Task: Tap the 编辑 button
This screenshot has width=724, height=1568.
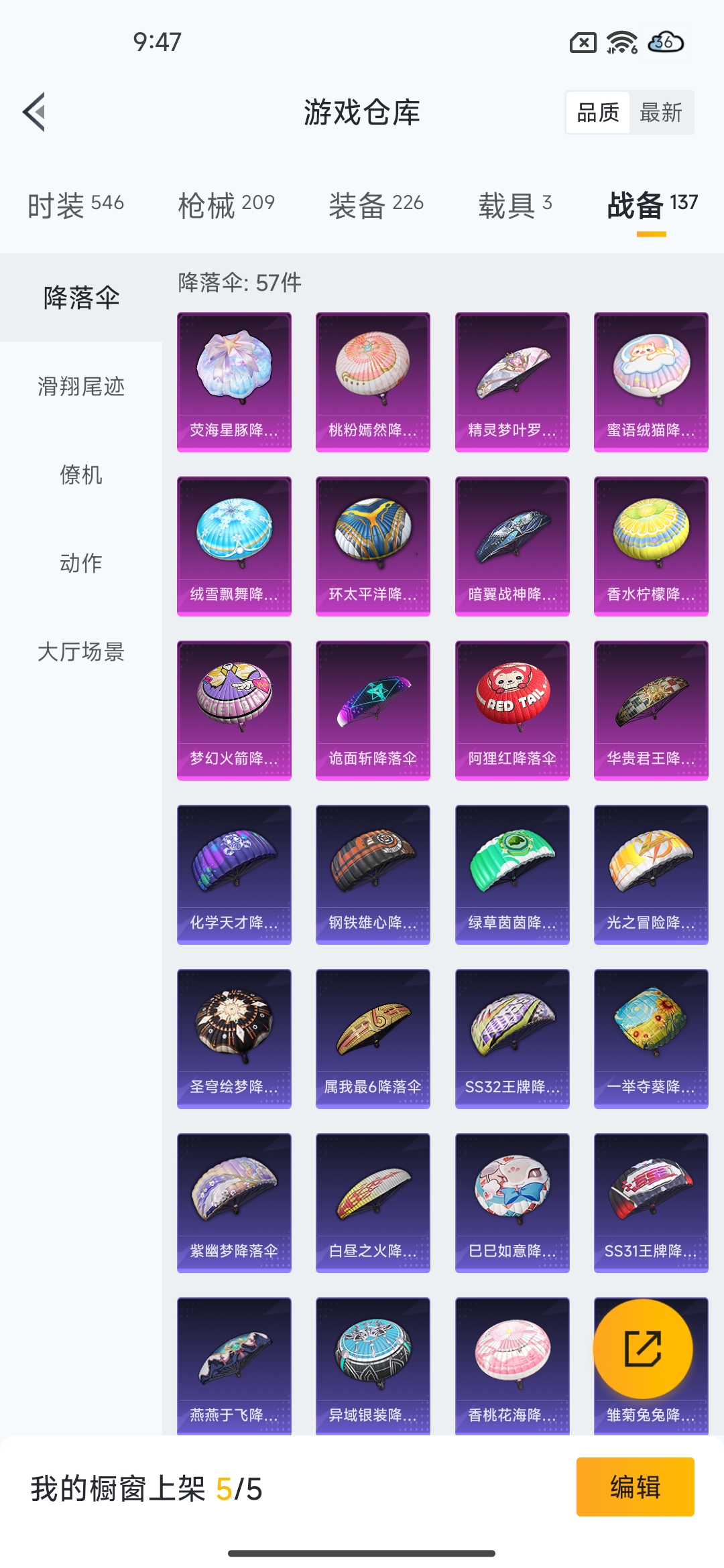Action: 635,1487
